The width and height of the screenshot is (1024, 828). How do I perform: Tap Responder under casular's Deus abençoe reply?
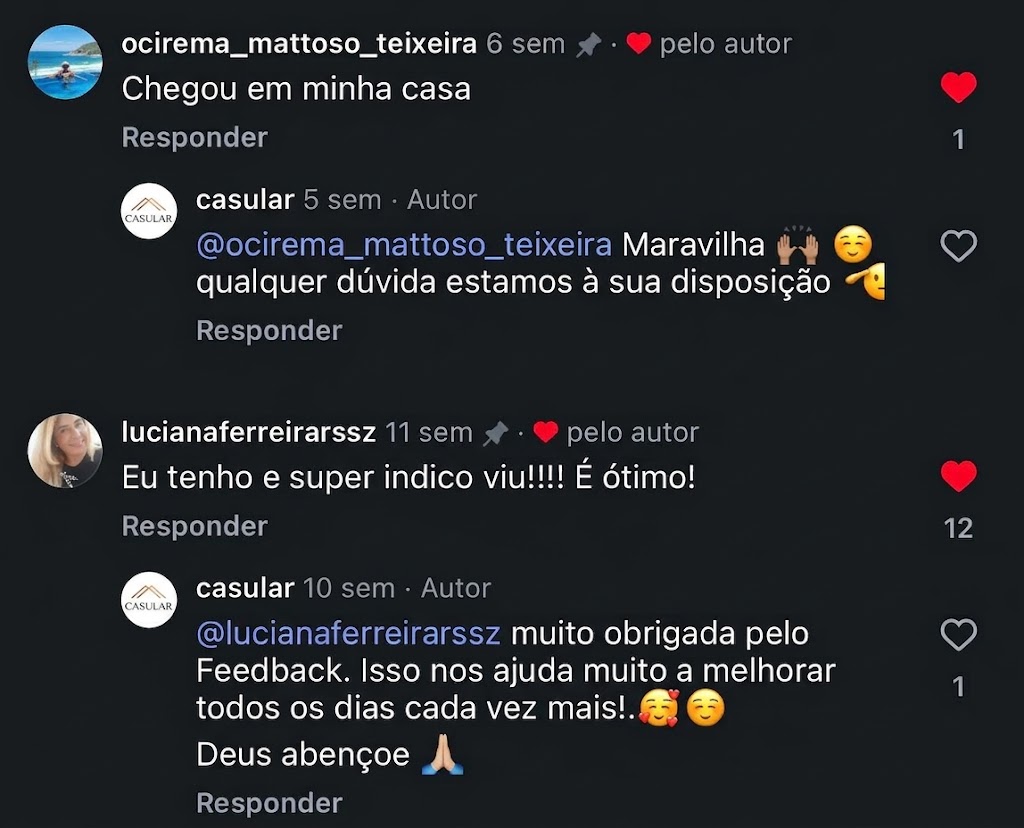coord(269,803)
